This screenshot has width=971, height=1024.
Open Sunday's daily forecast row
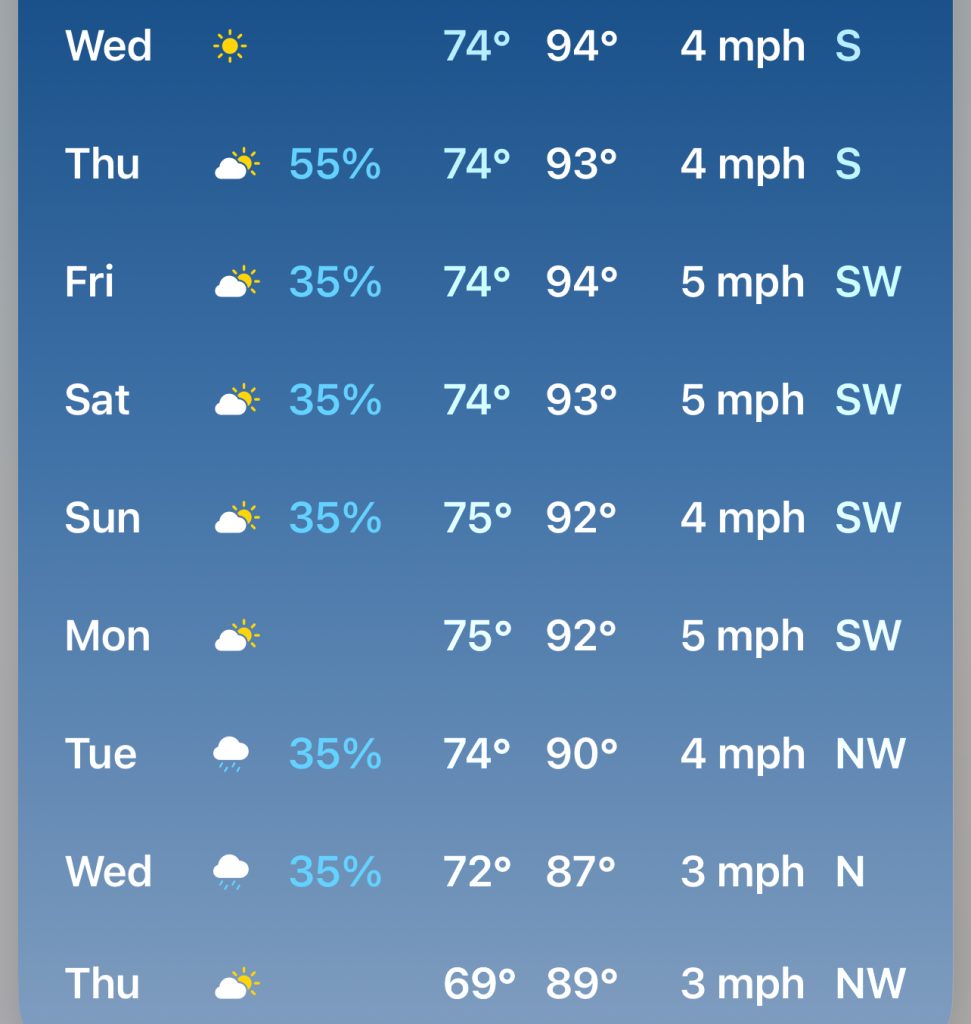[x=485, y=518]
